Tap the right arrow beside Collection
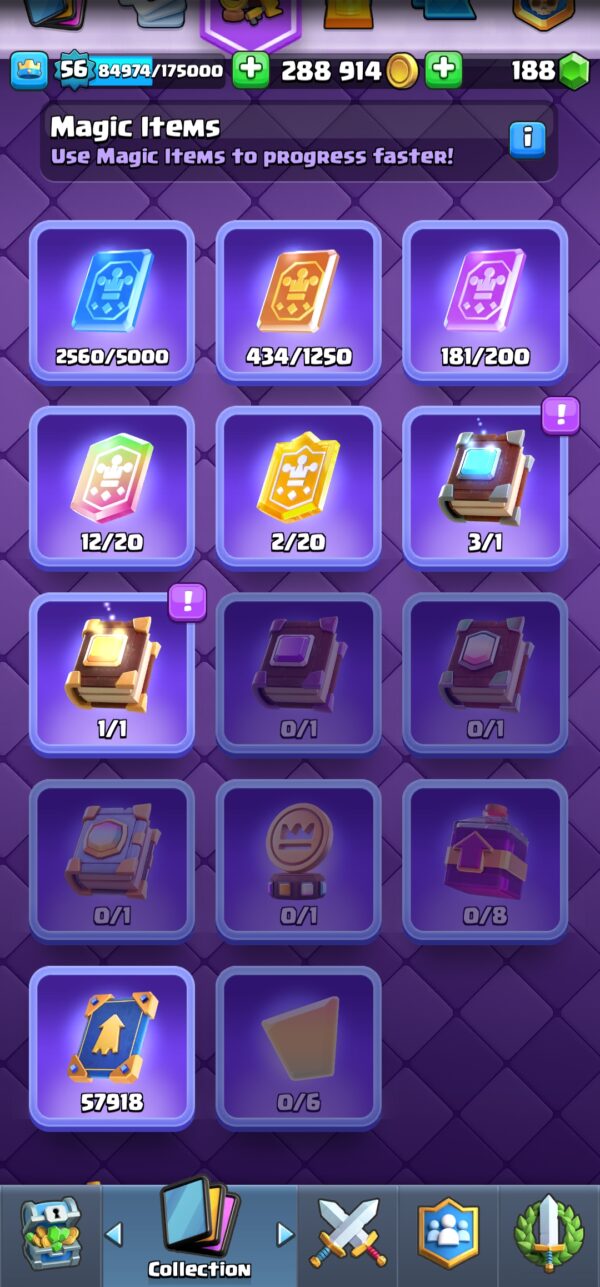 pos(285,1234)
